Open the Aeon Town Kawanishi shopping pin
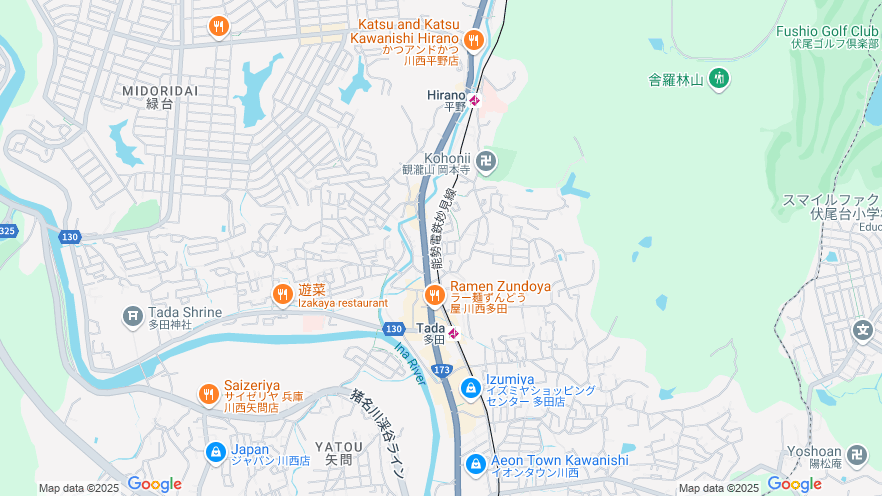The image size is (882, 496). (x=476, y=464)
